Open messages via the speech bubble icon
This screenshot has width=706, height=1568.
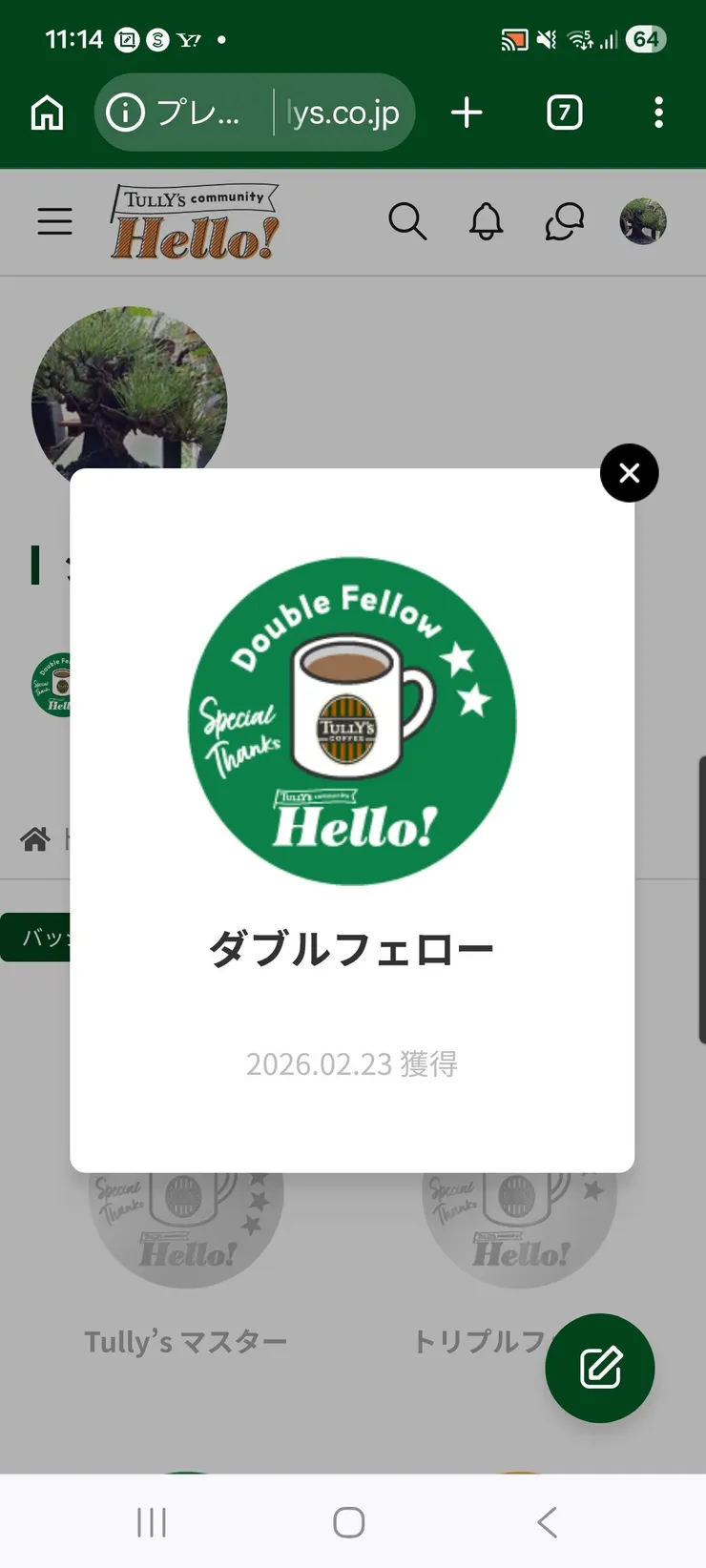[x=564, y=221]
